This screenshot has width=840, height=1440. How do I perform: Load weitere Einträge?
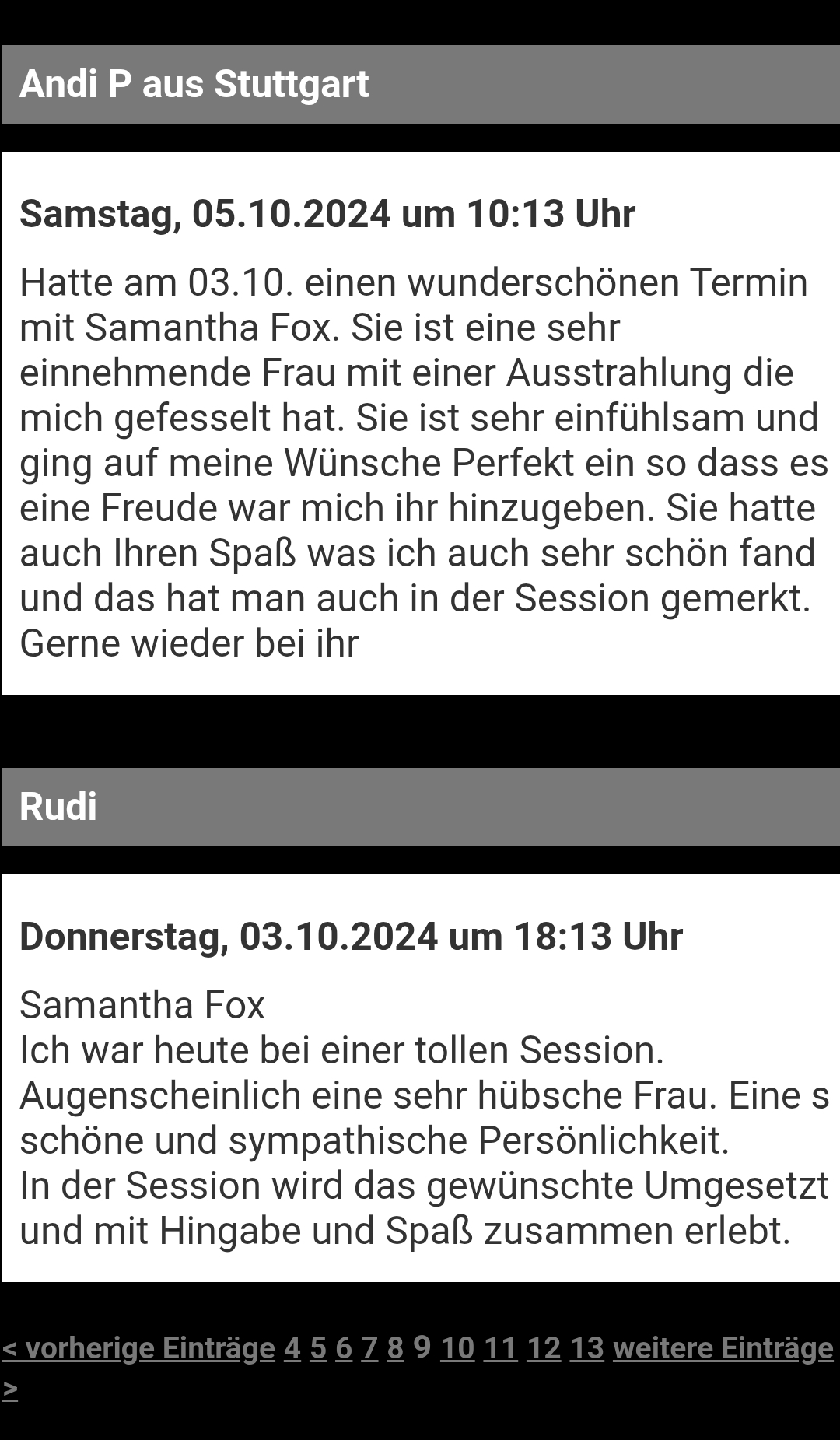(x=723, y=1347)
